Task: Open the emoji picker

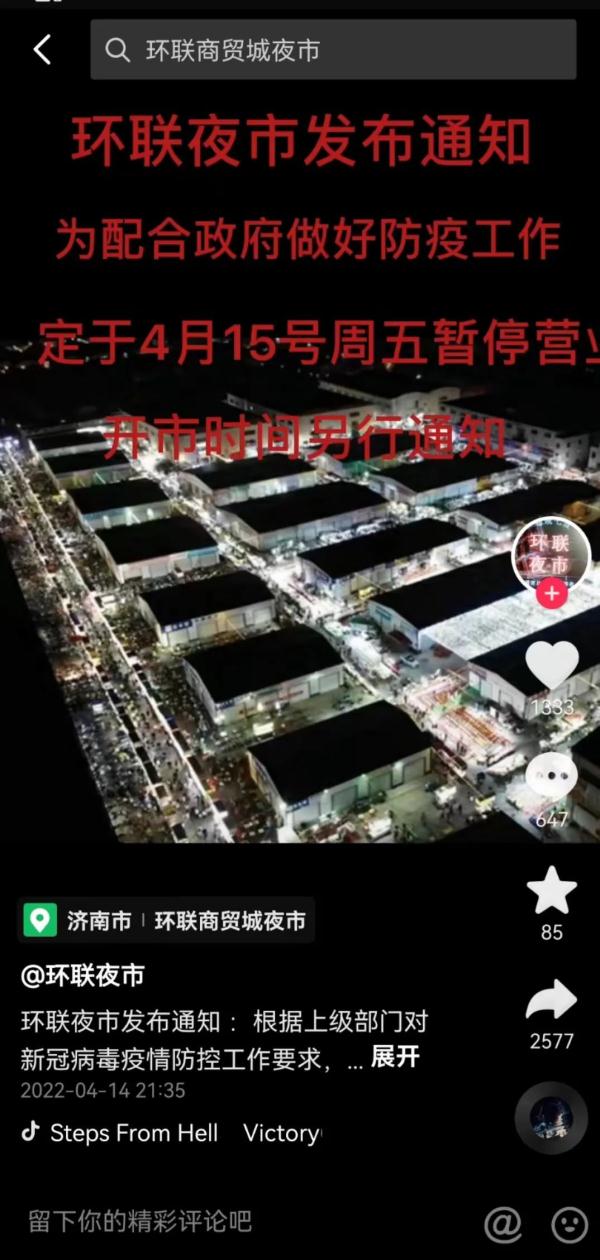Action: click(569, 1223)
